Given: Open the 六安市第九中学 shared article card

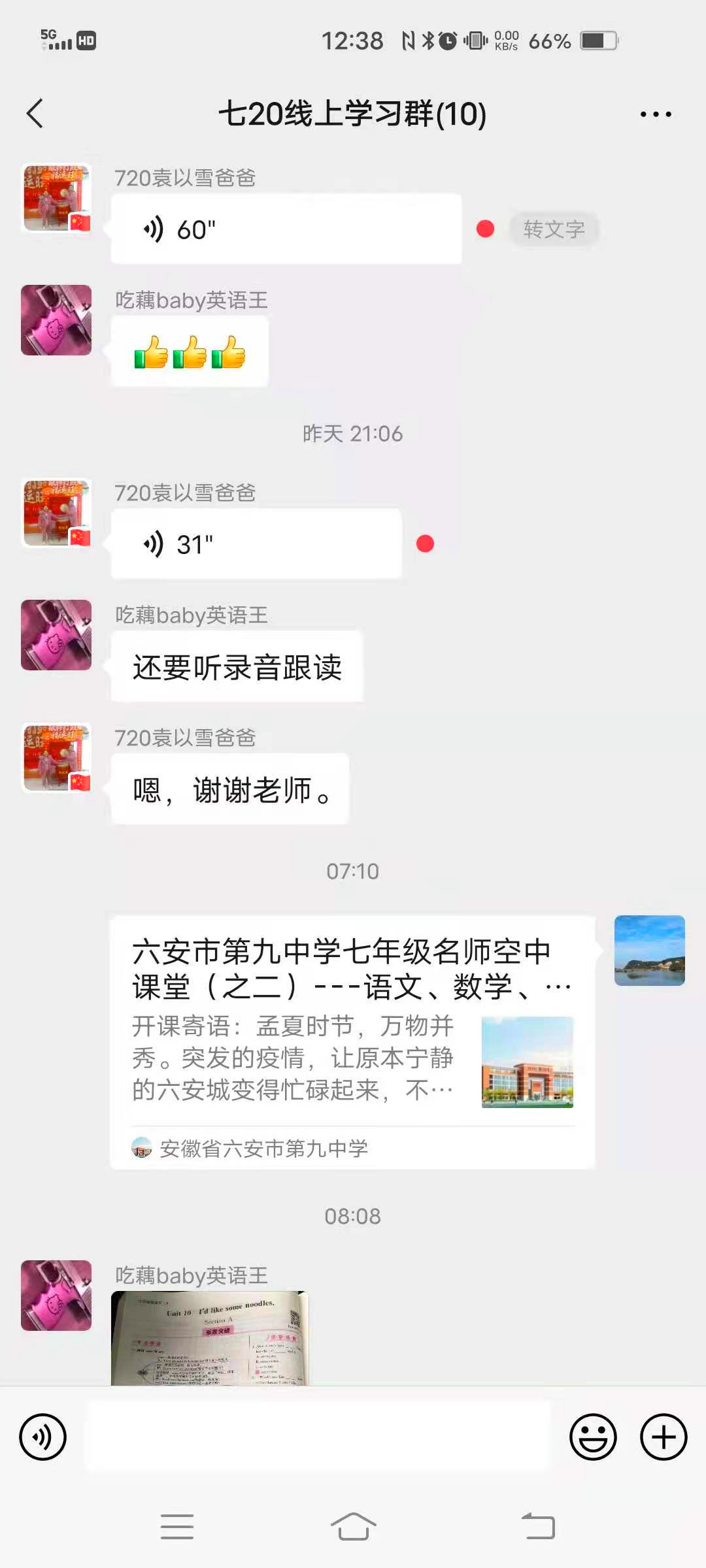Looking at the screenshot, I should tap(352, 1041).
